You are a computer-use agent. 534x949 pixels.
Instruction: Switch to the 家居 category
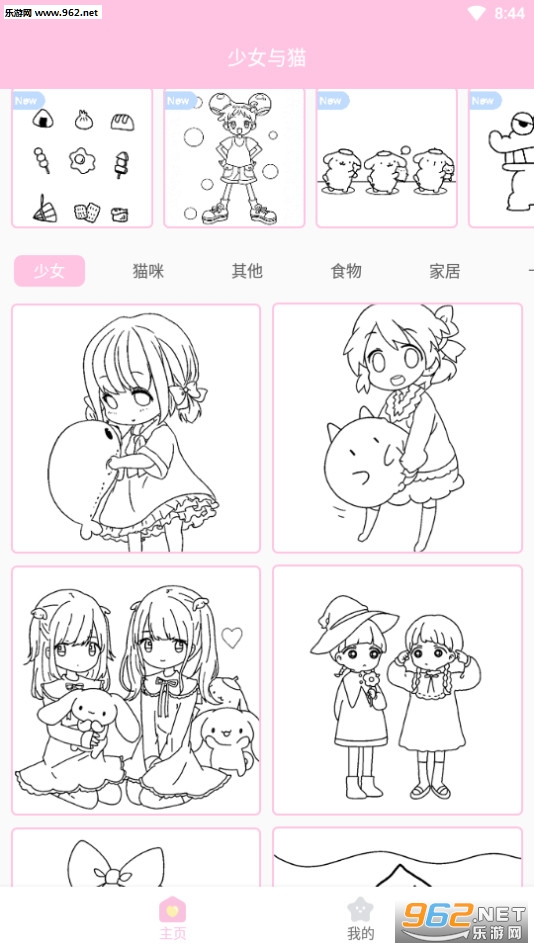pos(445,271)
